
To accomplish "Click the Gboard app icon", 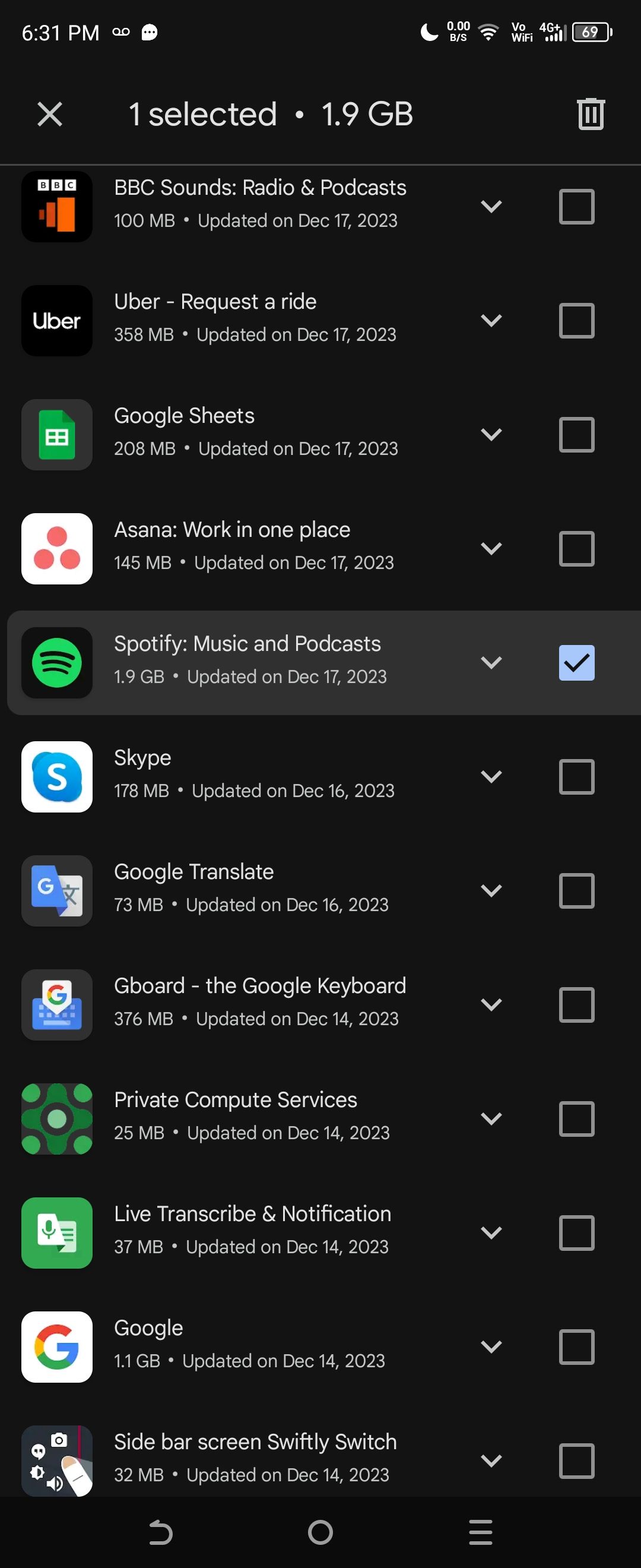I will coord(56,1005).
